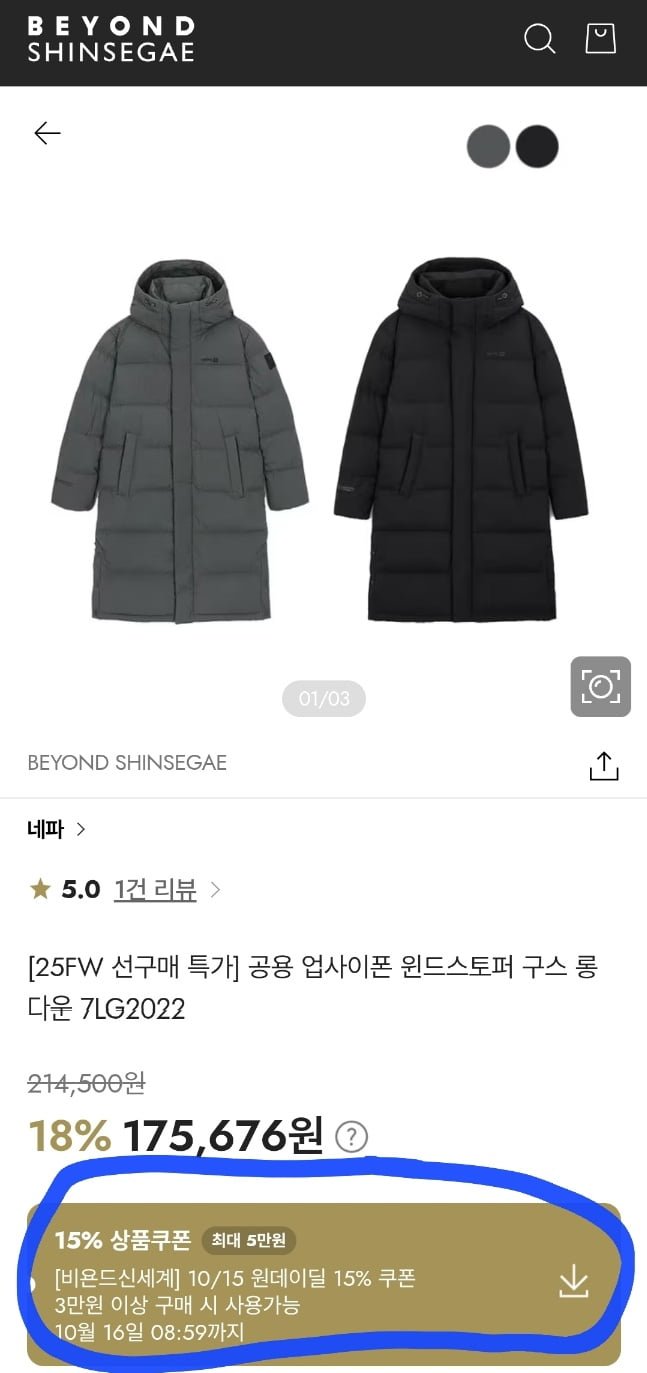Open the search icon in header
647x1373 pixels.
coord(539,39)
